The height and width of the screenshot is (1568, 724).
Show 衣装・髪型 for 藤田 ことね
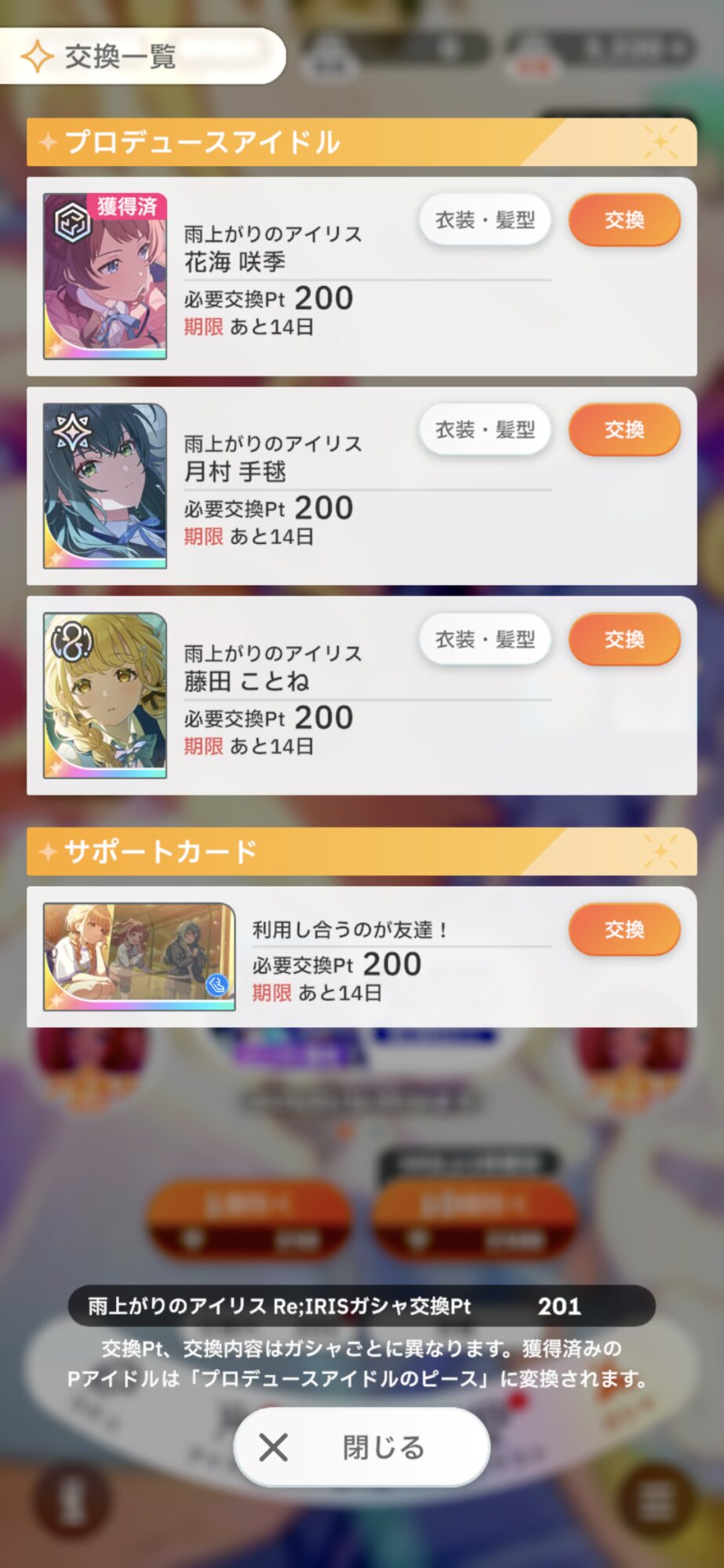(485, 640)
